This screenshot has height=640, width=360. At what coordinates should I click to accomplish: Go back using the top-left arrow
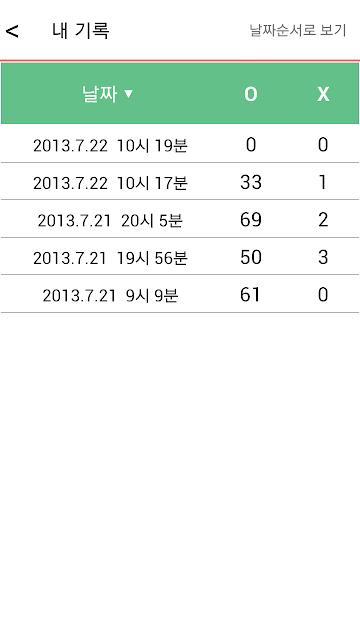point(12,31)
